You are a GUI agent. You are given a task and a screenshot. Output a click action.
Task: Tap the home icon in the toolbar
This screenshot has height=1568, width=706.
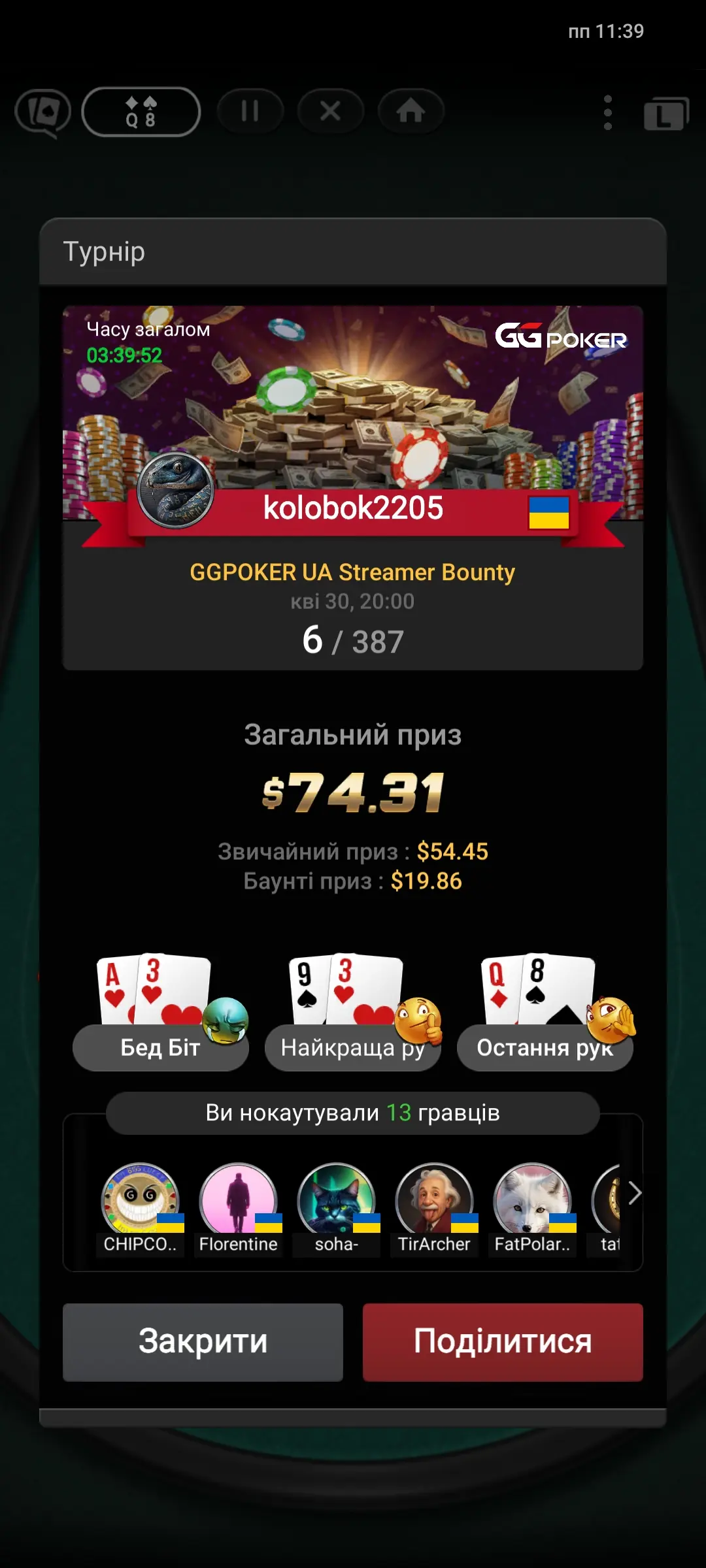[x=411, y=111]
